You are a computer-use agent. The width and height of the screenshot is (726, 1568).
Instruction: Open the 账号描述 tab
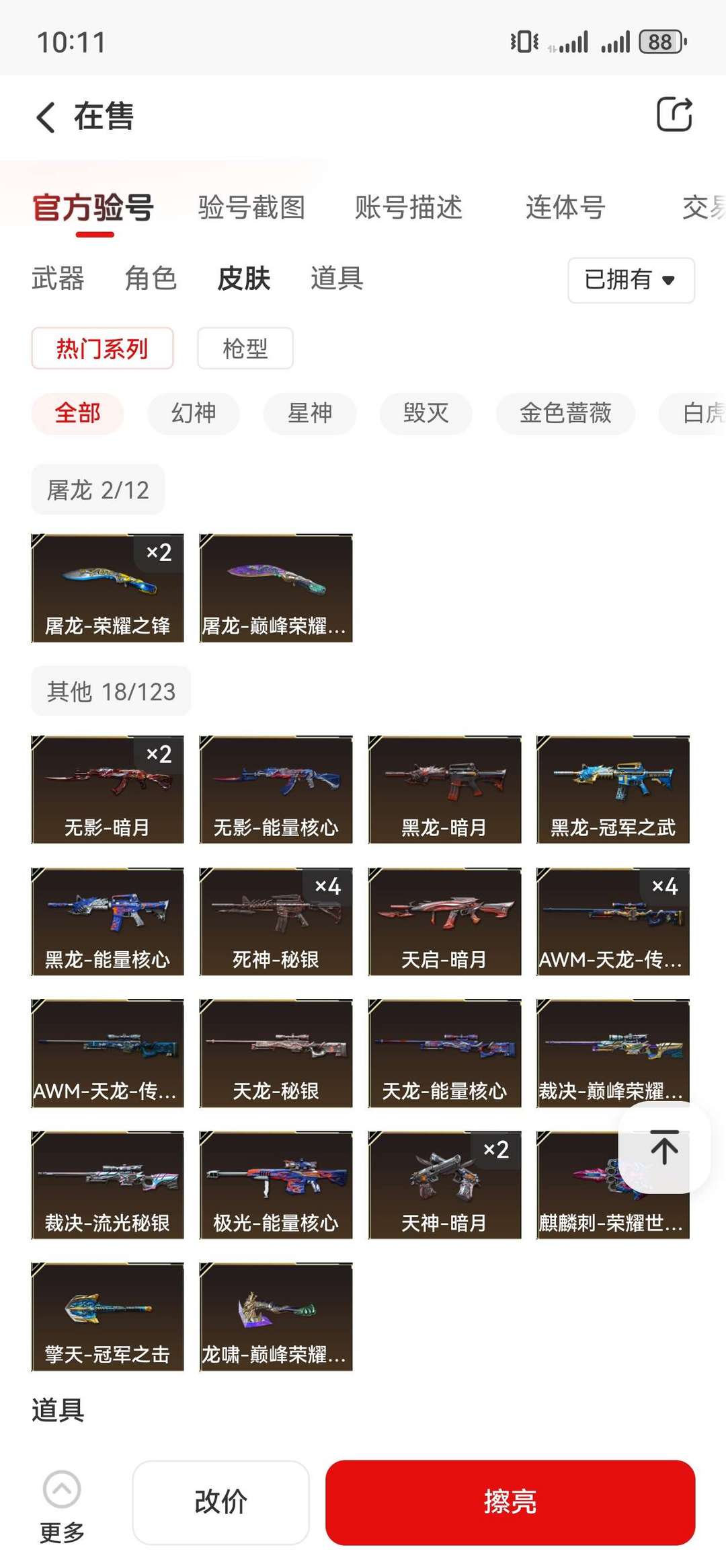[408, 207]
